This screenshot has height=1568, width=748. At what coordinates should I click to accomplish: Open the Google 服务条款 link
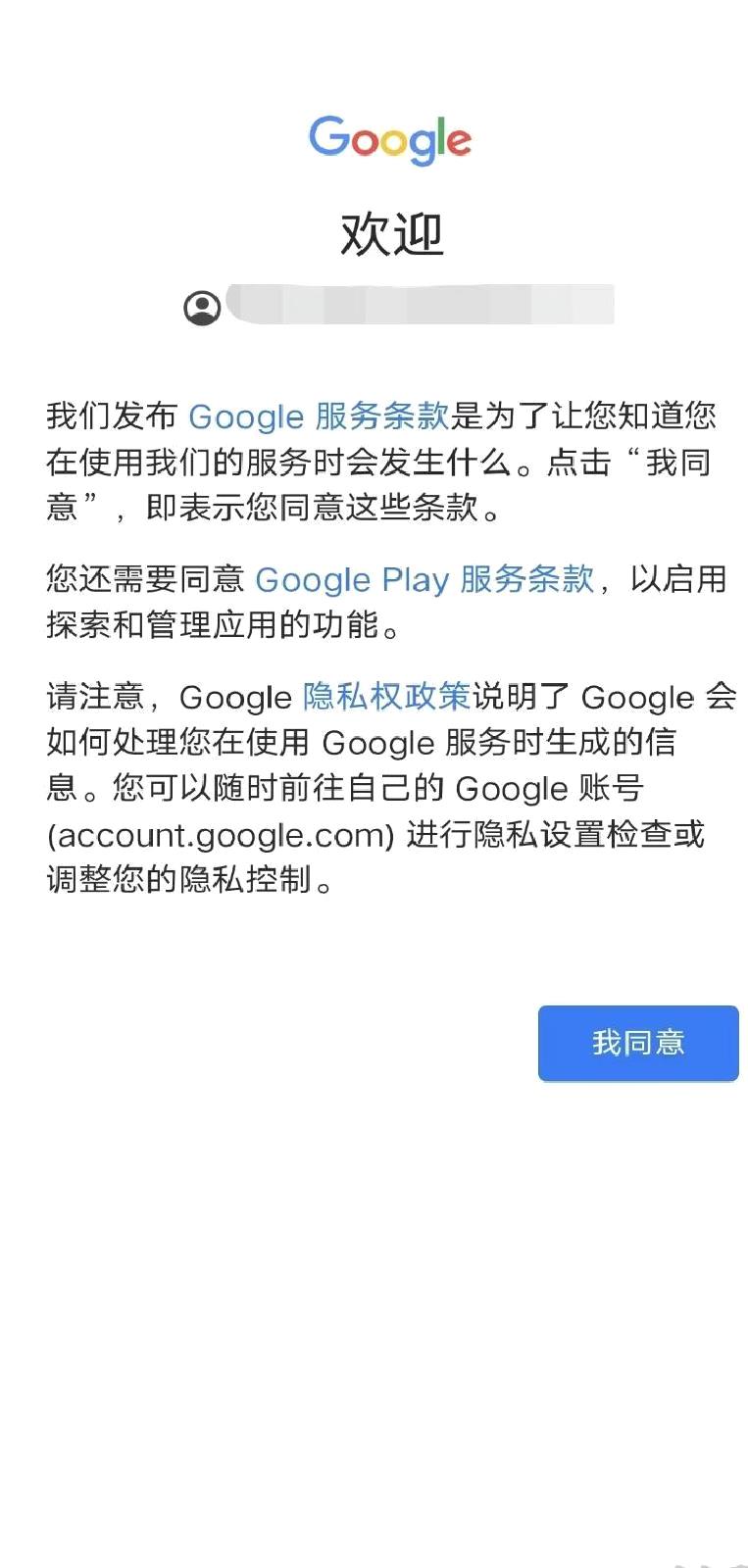tap(318, 416)
